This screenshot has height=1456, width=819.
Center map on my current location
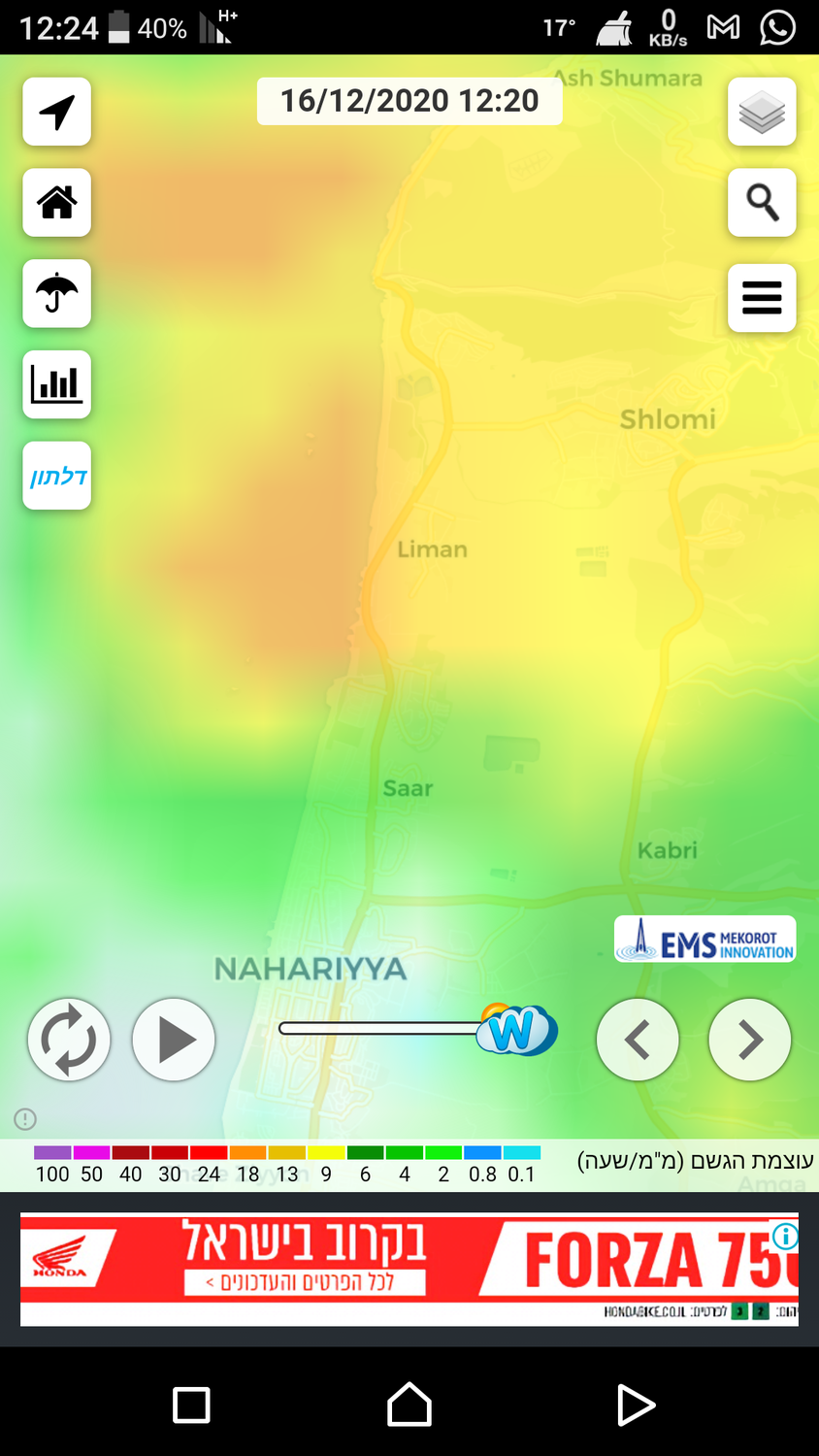57,112
